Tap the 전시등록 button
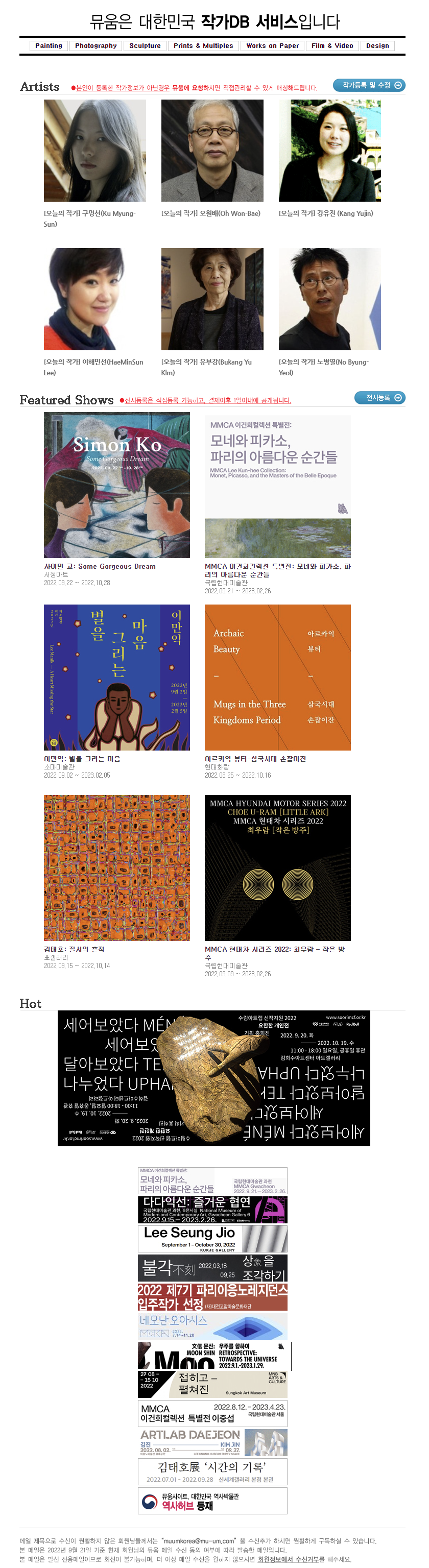The height and width of the screenshot is (1568, 429). (x=379, y=397)
